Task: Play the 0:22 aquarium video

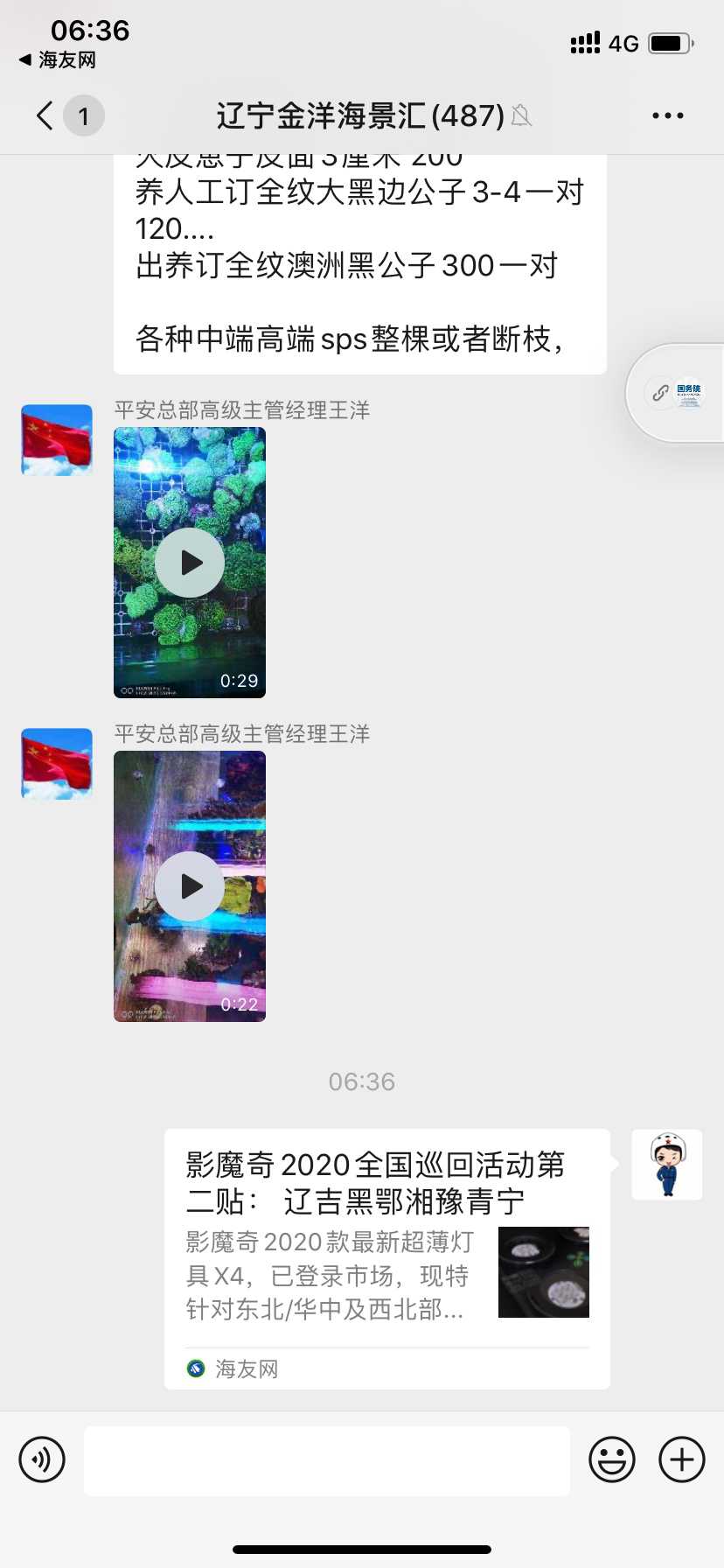Action: point(190,886)
